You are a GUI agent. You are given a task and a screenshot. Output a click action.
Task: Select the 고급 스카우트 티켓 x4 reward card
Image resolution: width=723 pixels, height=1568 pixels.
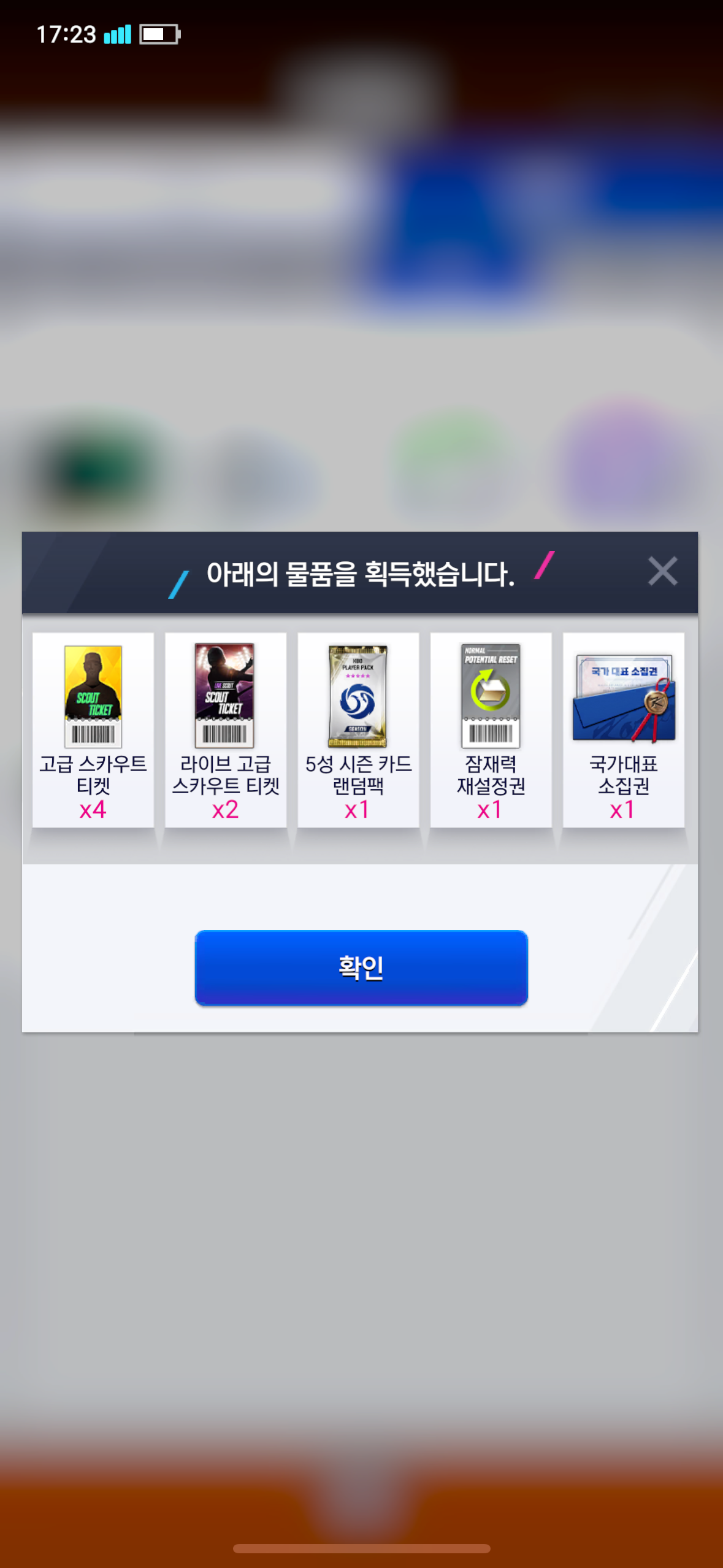click(93, 730)
